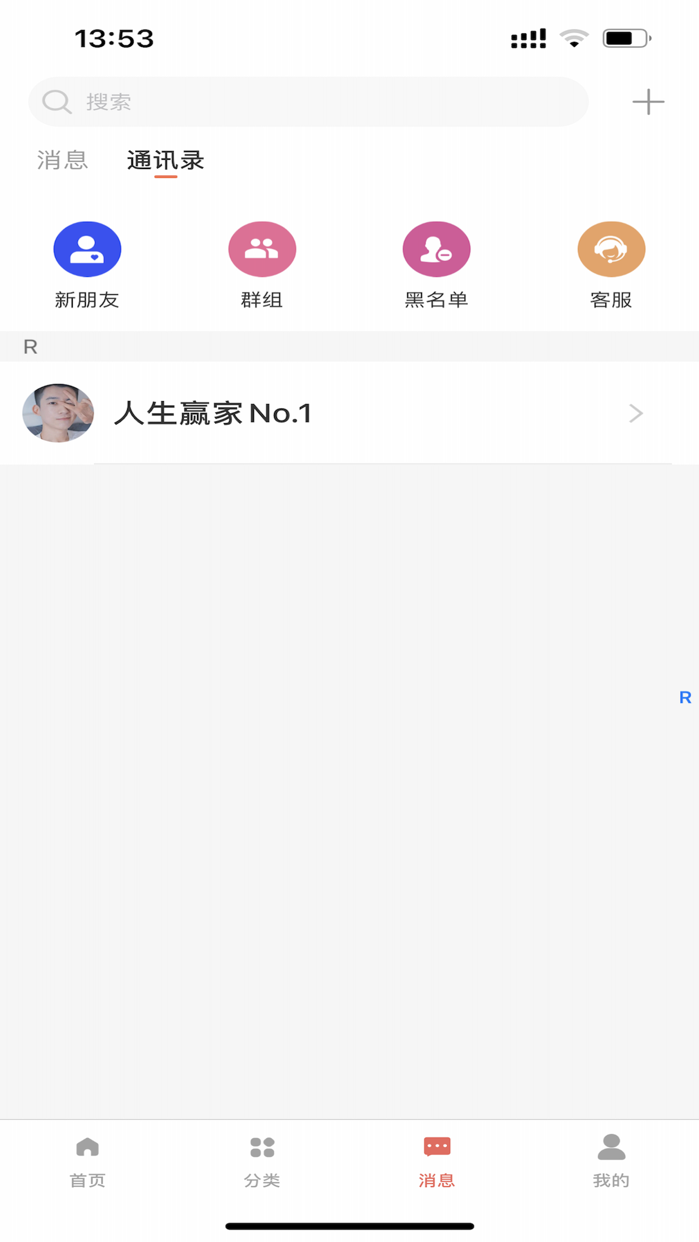The width and height of the screenshot is (699, 1242).
Task: Open the 我的 profile tab
Action: pyautogui.click(x=611, y=1160)
